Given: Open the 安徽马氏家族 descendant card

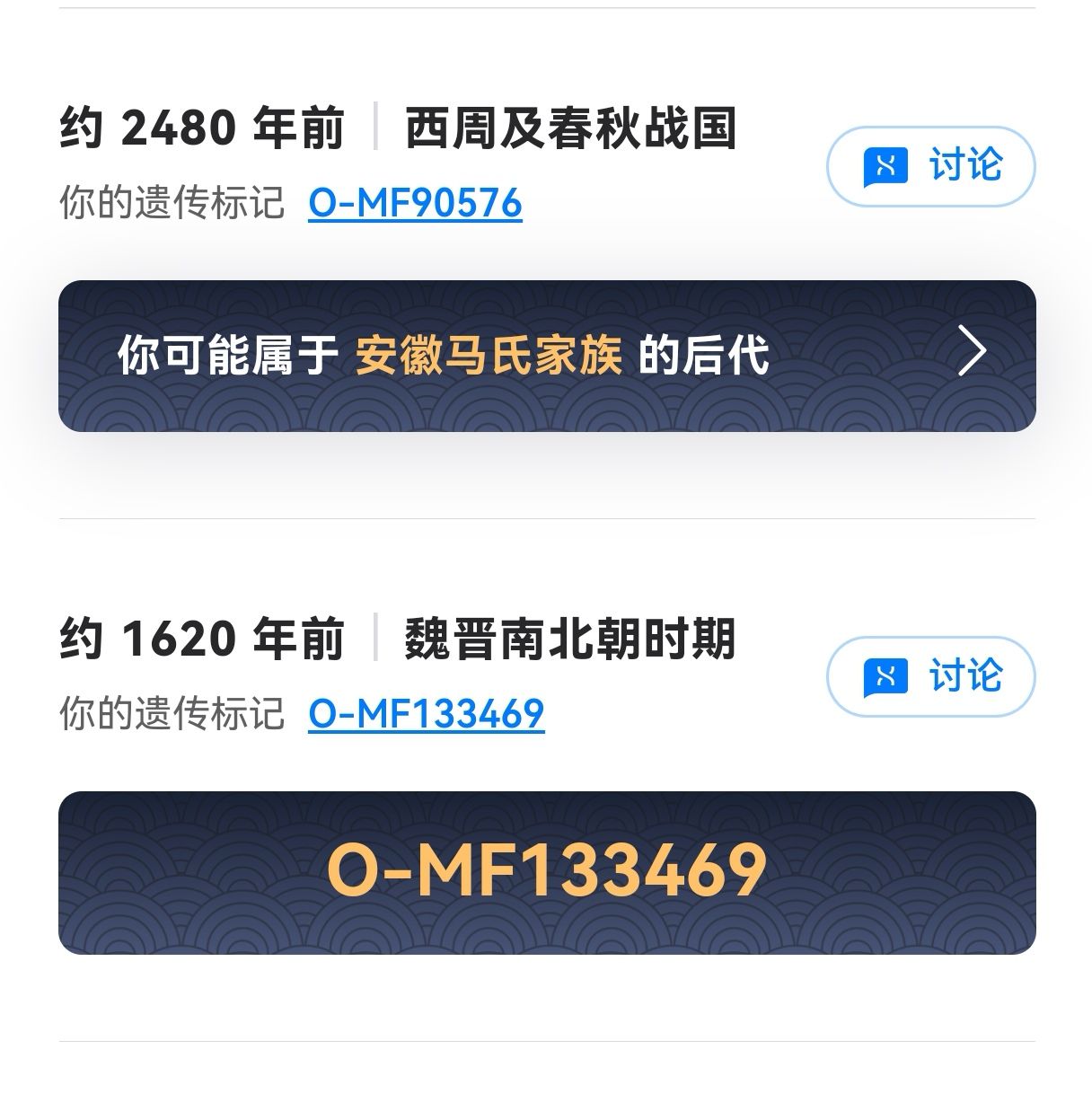Looking at the screenshot, I should click(x=546, y=356).
